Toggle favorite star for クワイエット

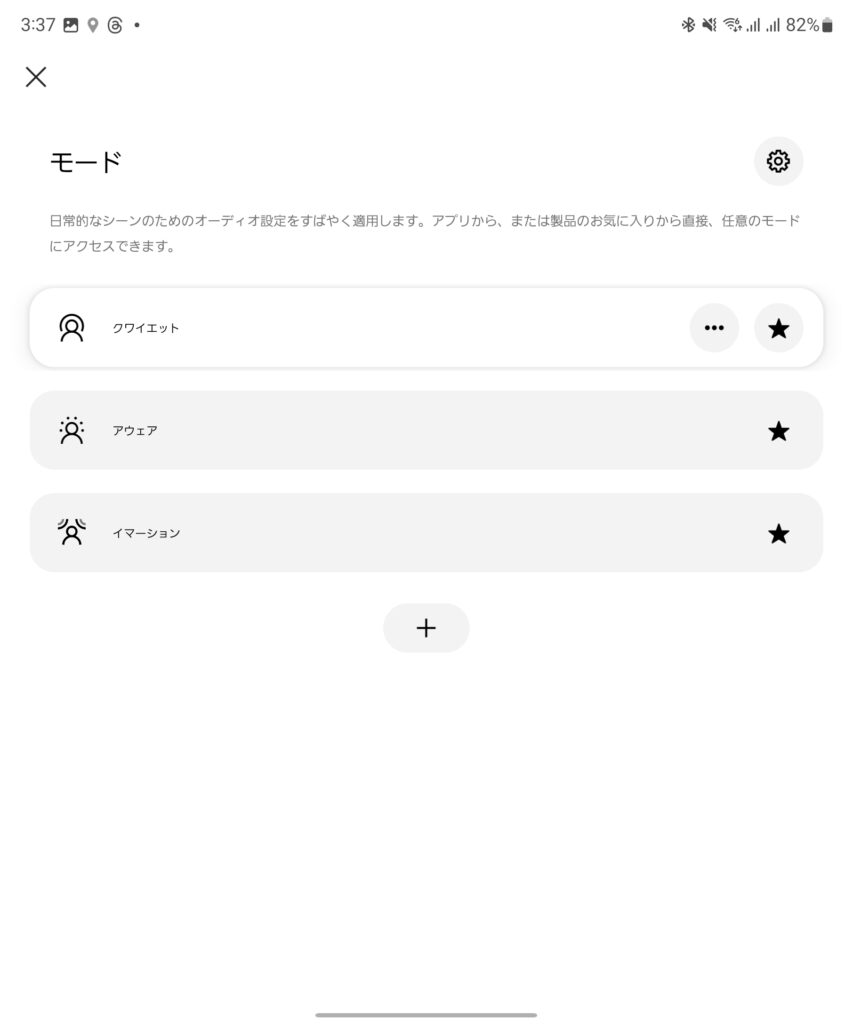[x=778, y=328]
